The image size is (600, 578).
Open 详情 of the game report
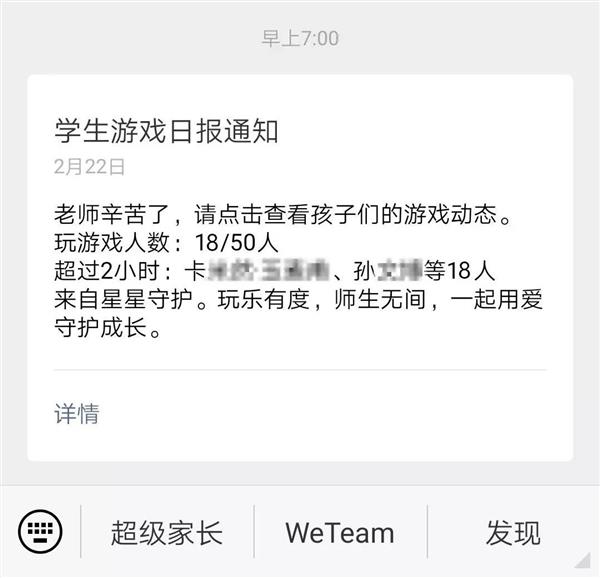click(77, 414)
